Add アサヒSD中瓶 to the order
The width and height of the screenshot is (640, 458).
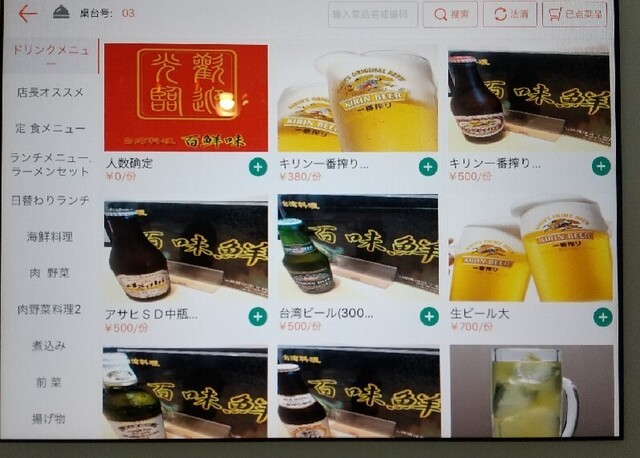tap(257, 316)
